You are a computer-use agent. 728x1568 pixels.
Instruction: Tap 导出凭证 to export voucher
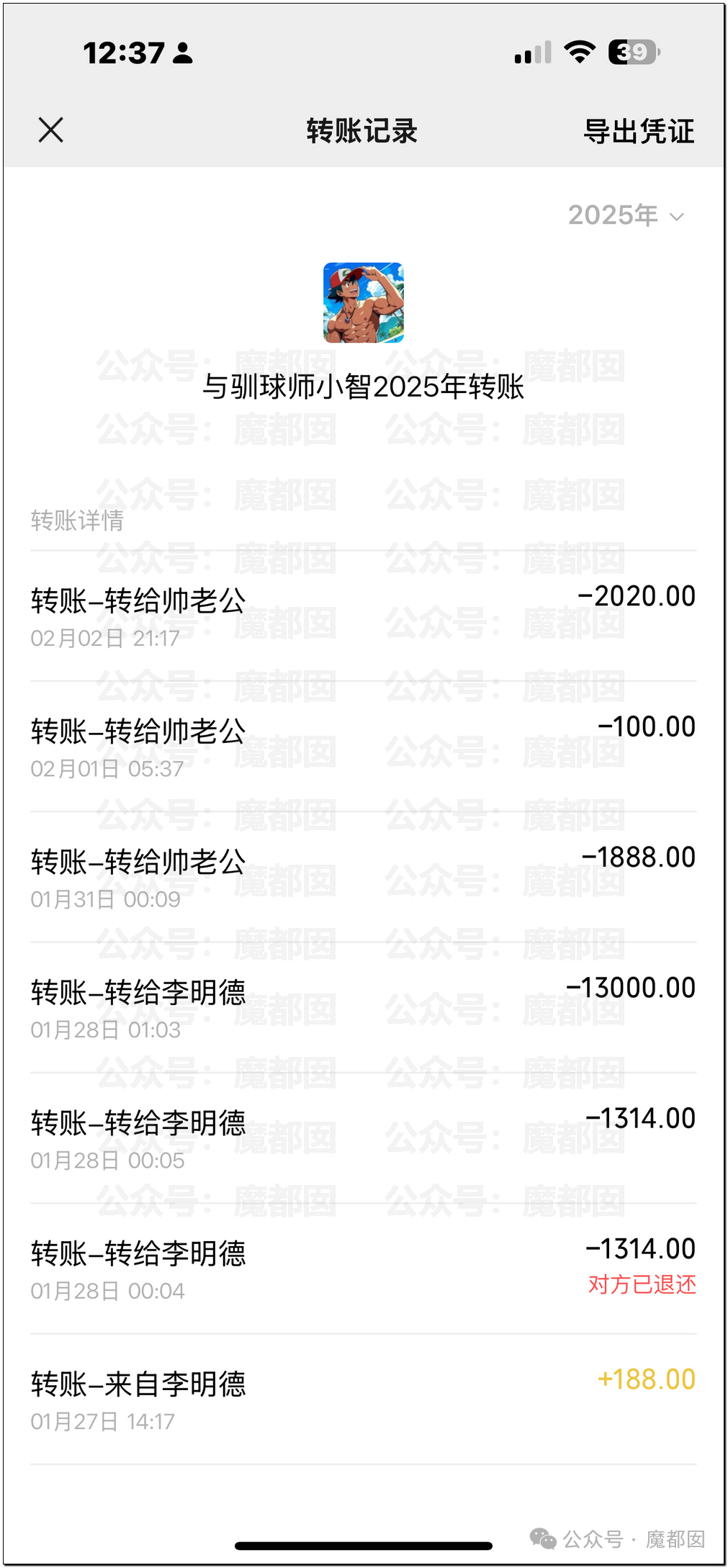coord(638,131)
